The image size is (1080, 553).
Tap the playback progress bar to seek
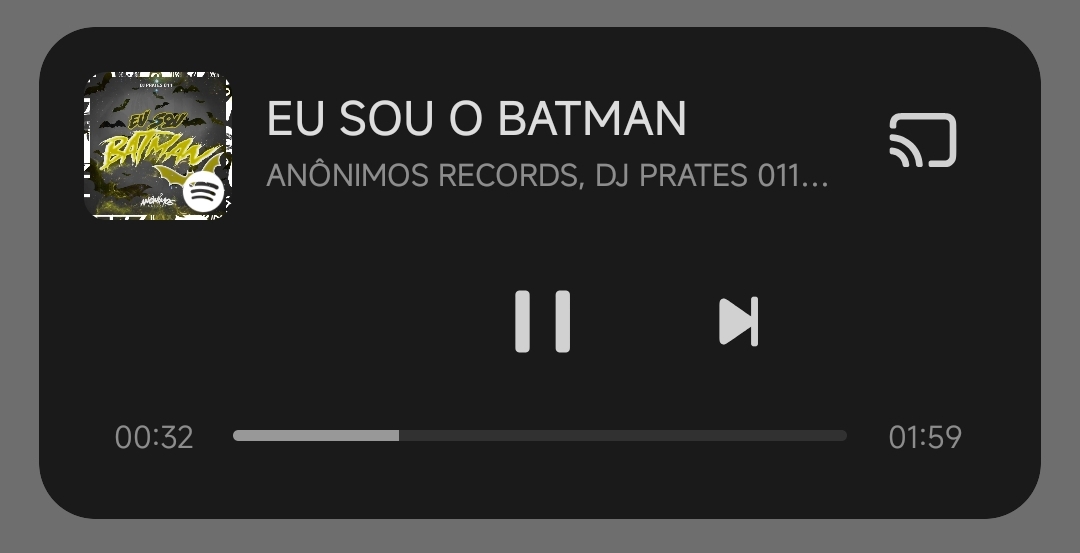tap(540, 436)
